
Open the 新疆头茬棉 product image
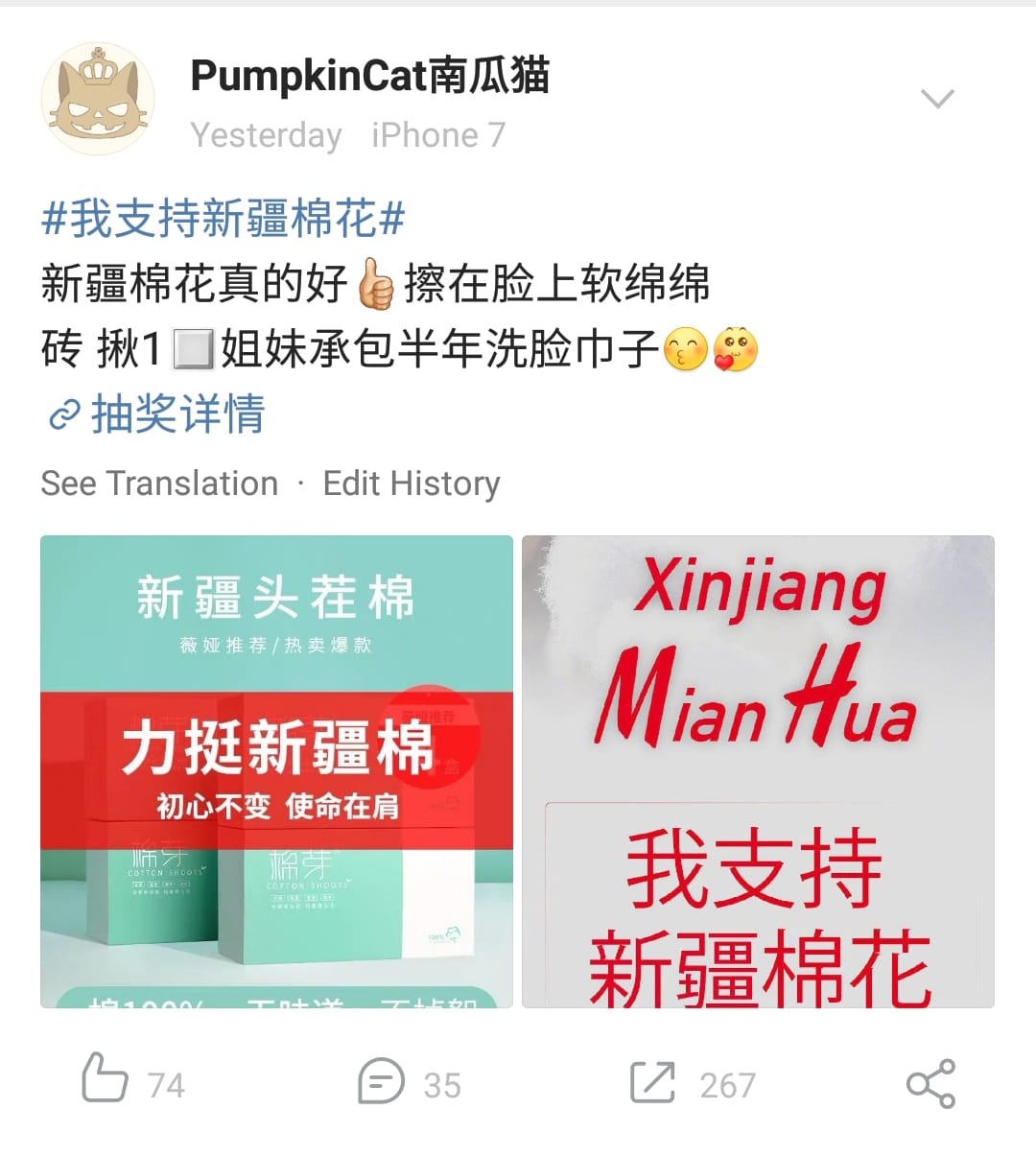click(x=276, y=771)
